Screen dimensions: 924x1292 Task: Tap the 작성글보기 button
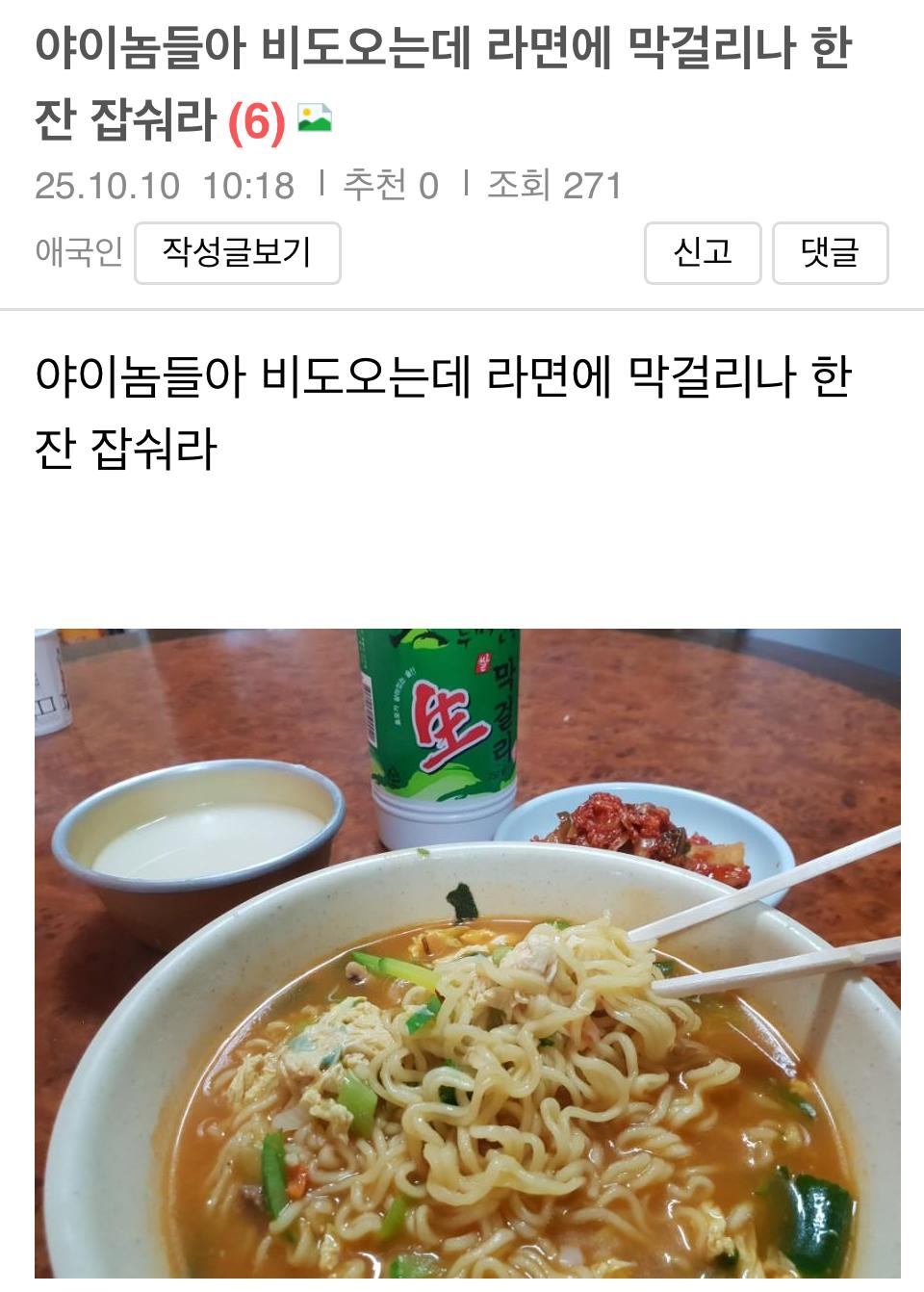click(237, 253)
